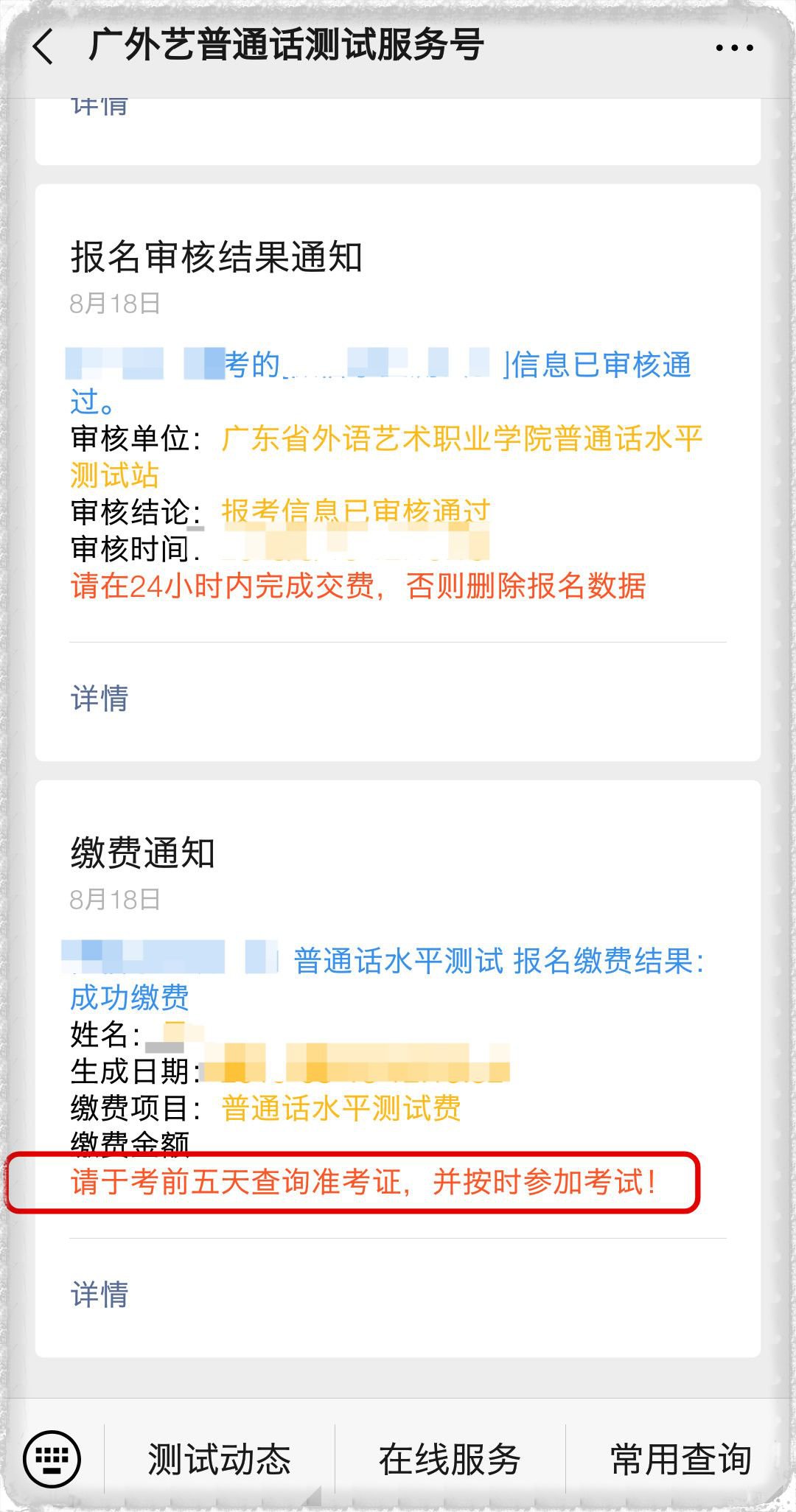Open the 测试动态 menu

click(x=220, y=1459)
